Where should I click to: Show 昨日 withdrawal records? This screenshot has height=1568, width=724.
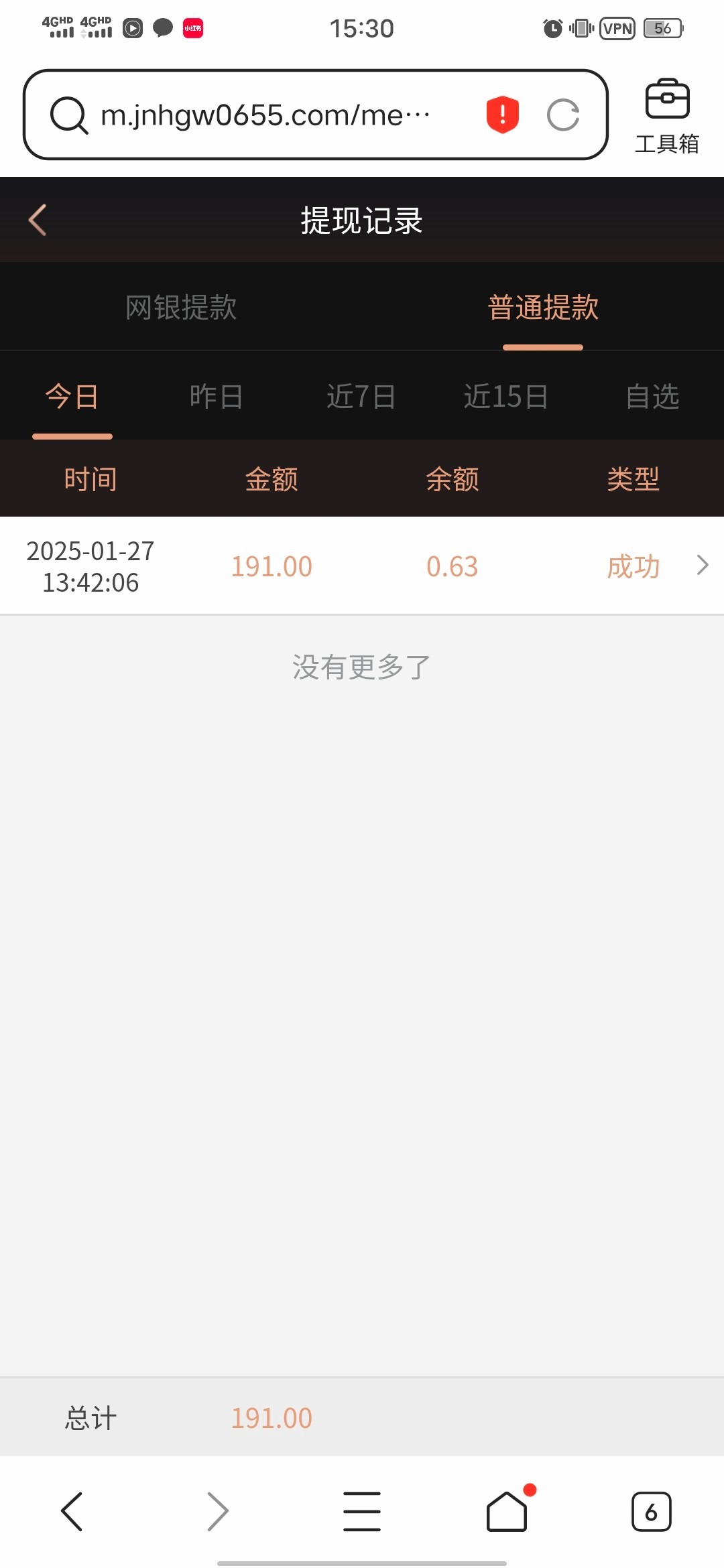217,396
